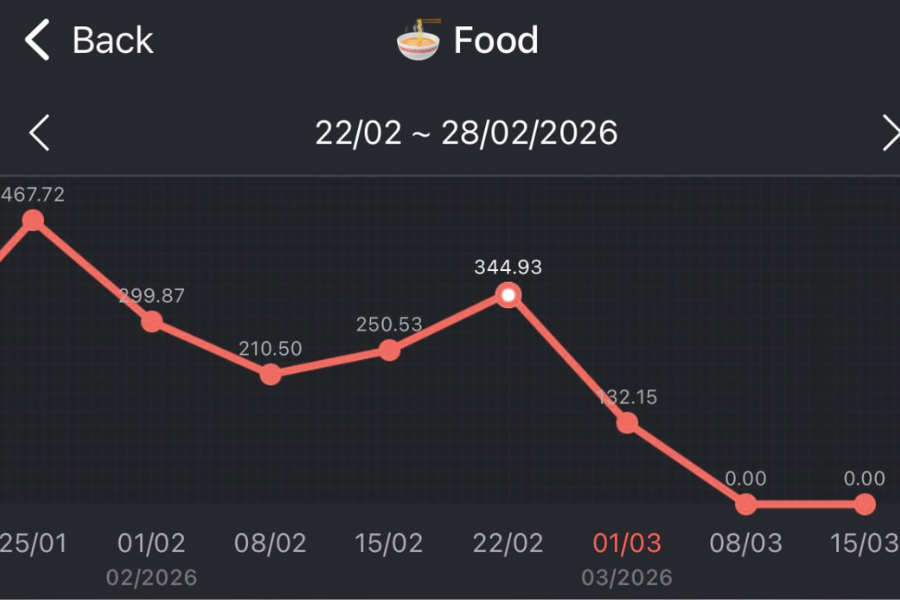Select the 299.87 data point for 01/02
Image resolution: width=900 pixels, height=600 pixels.
[152, 321]
